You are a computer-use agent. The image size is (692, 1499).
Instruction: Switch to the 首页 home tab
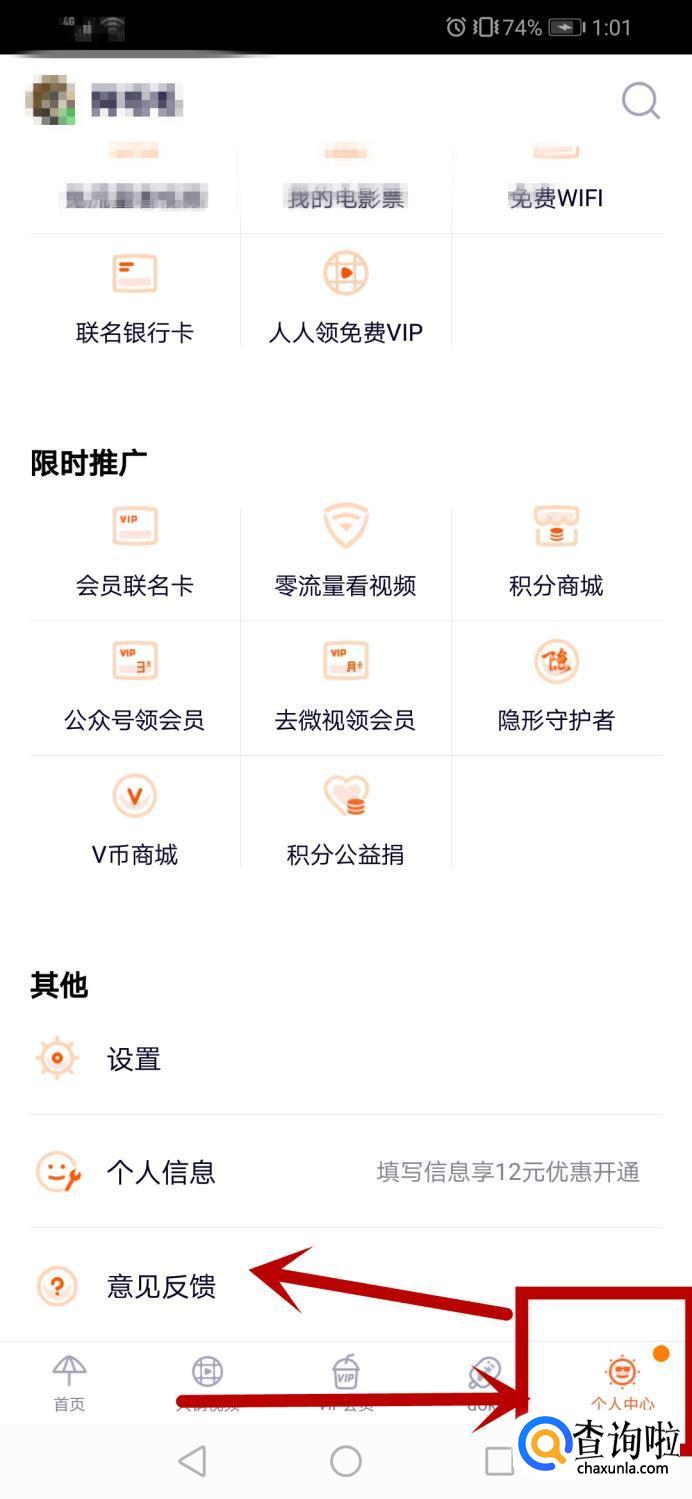point(69,1383)
